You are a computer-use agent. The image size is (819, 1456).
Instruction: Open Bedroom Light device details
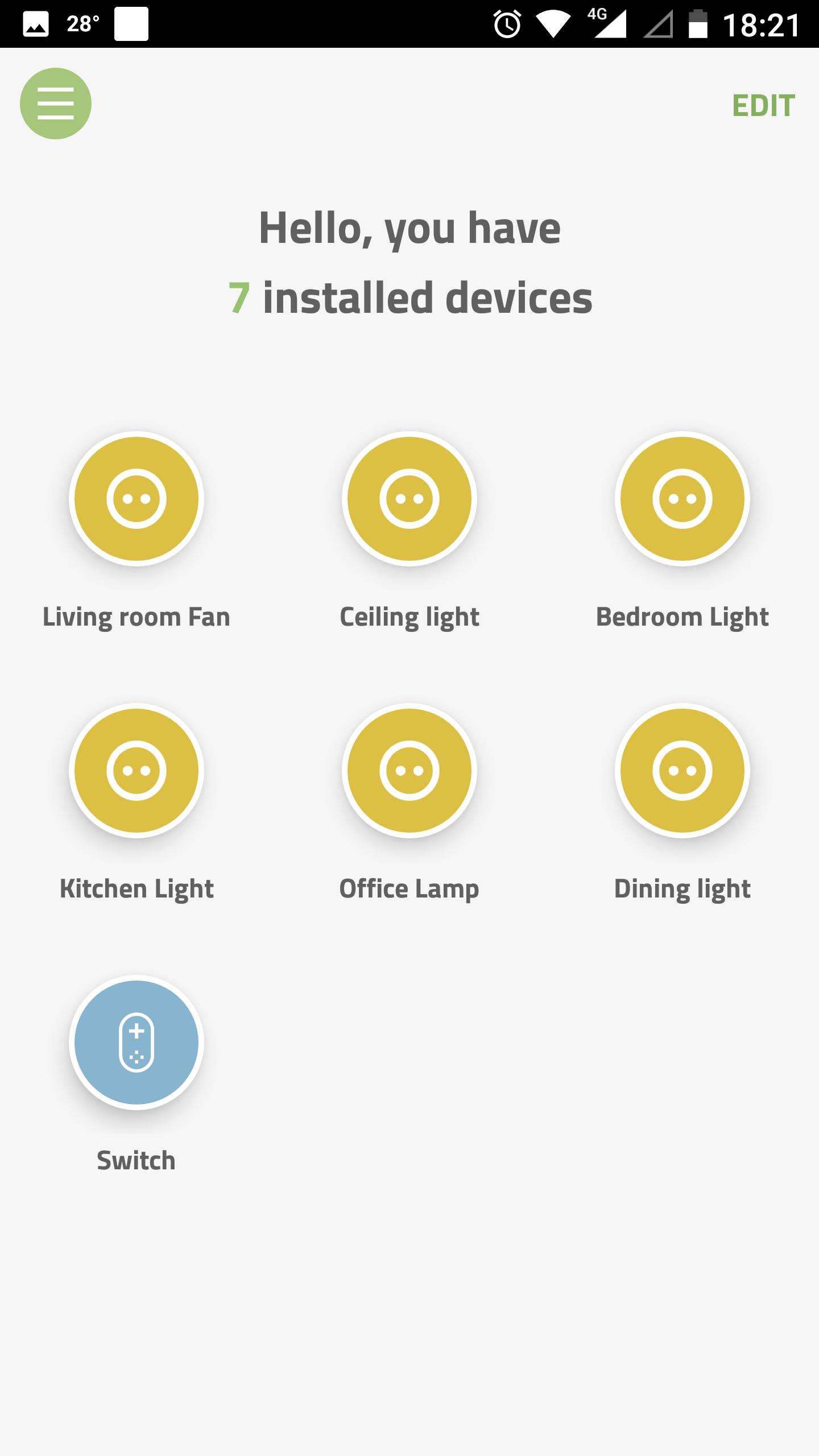pyautogui.click(x=682, y=498)
